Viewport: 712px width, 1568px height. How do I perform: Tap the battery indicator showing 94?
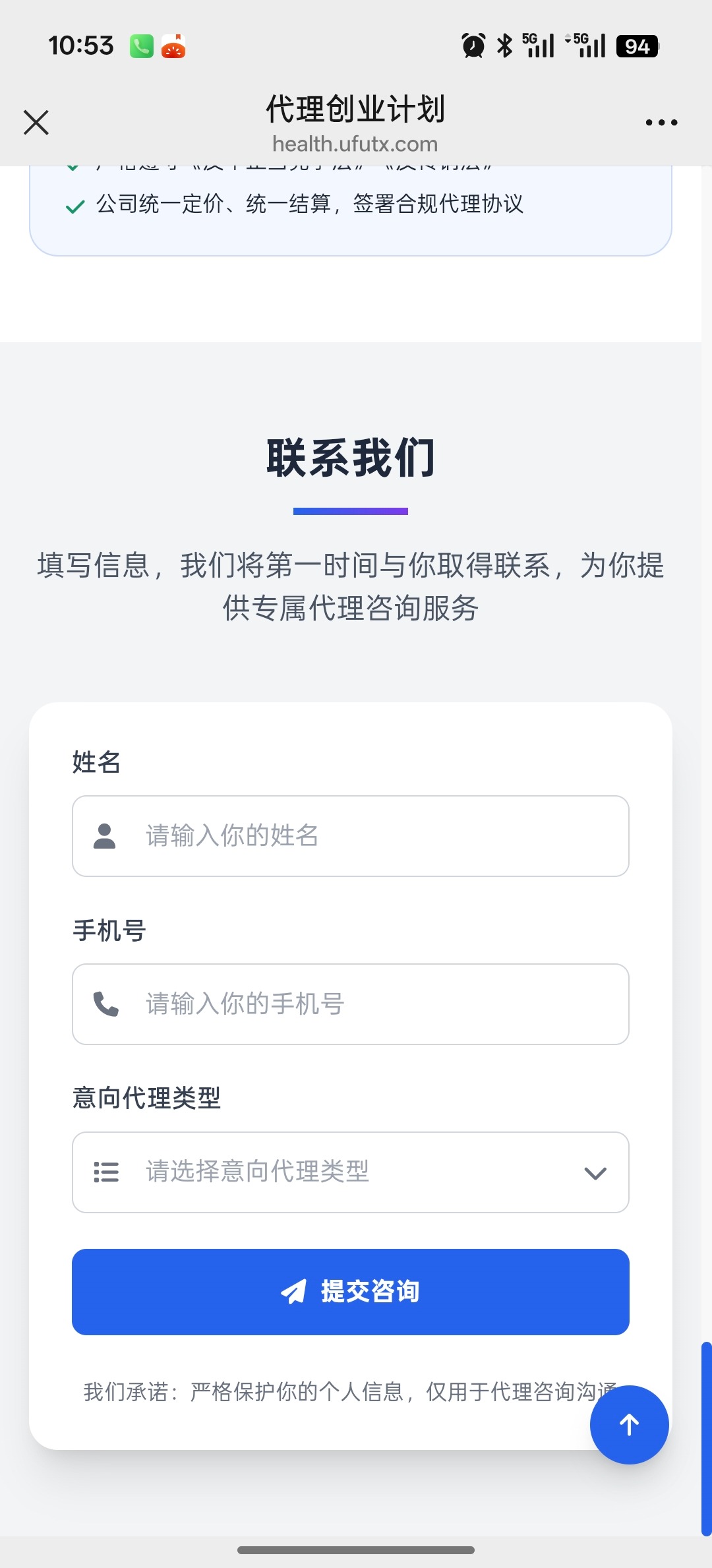pos(637,45)
